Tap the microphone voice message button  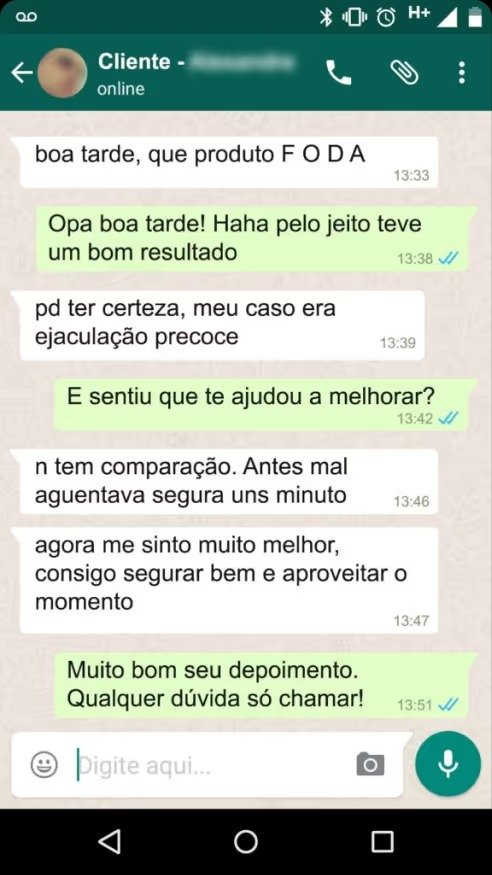[448, 764]
